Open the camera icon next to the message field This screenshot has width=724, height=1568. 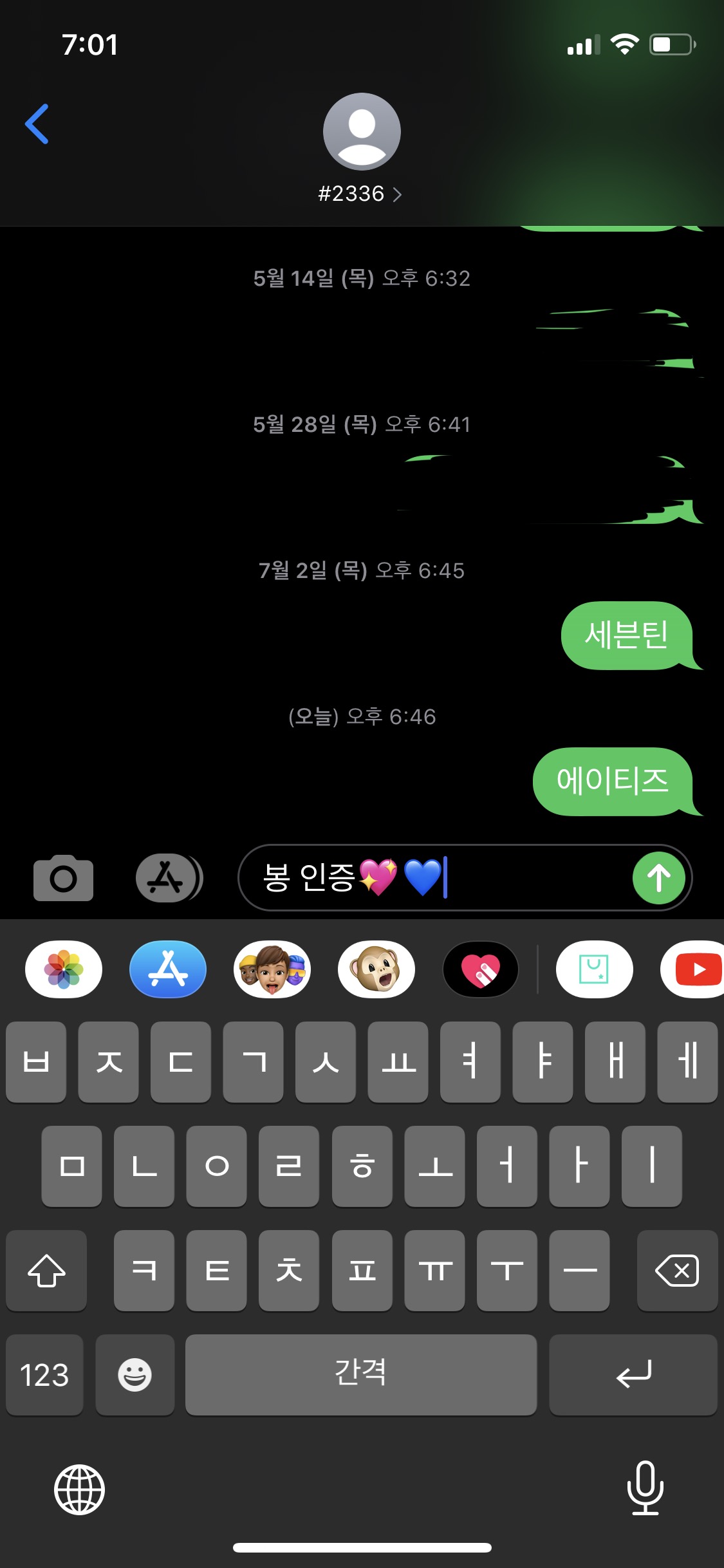[62, 877]
